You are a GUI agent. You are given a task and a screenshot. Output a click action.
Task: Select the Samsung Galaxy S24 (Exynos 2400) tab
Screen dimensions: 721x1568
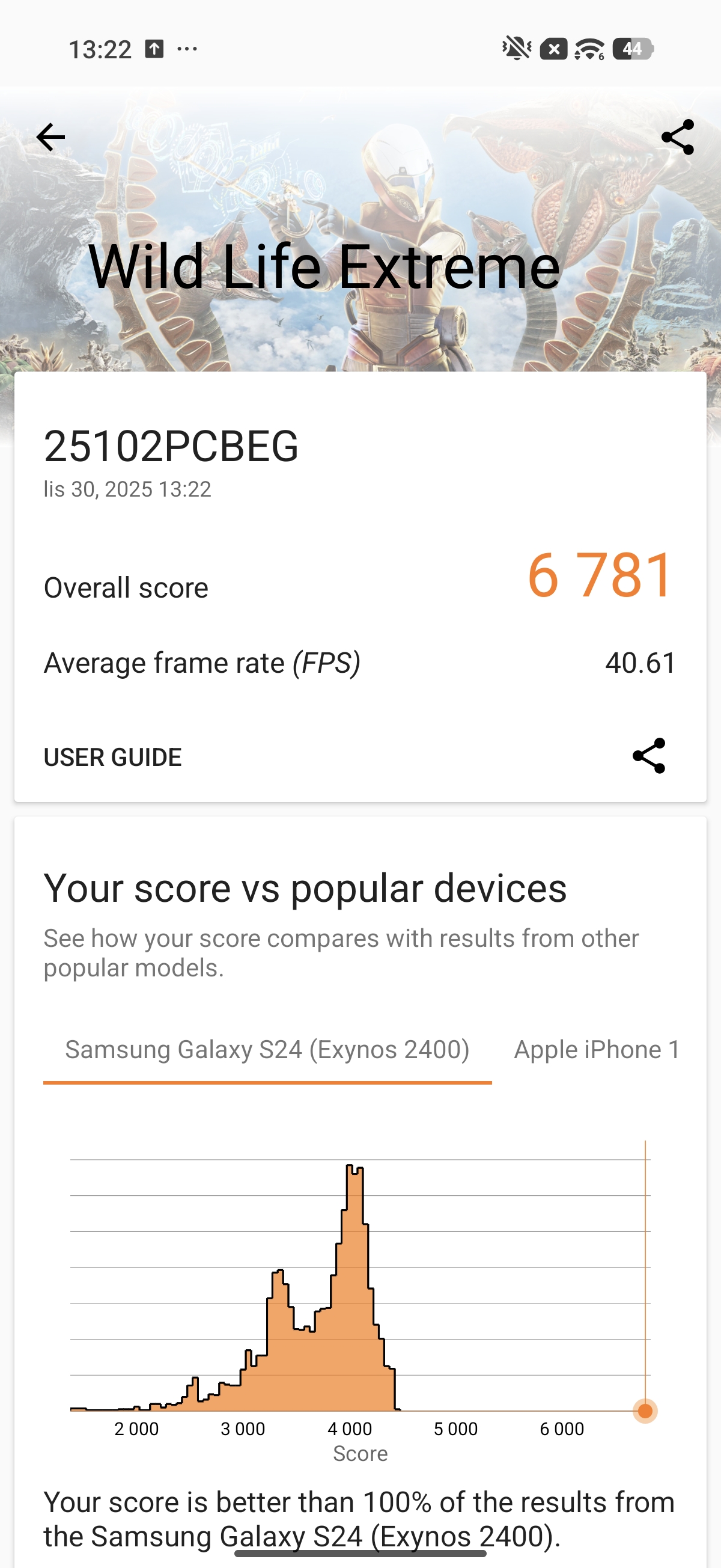click(x=267, y=1050)
